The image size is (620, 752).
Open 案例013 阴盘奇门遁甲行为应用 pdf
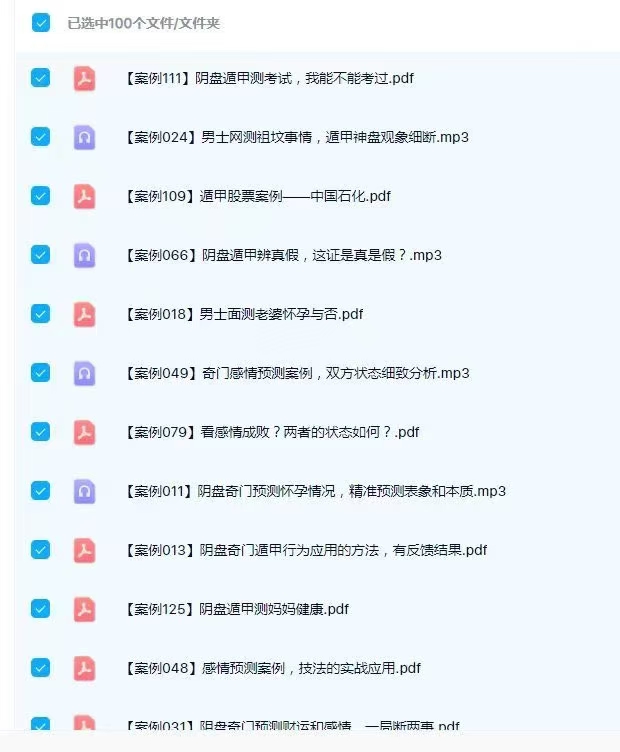(306, 550)
